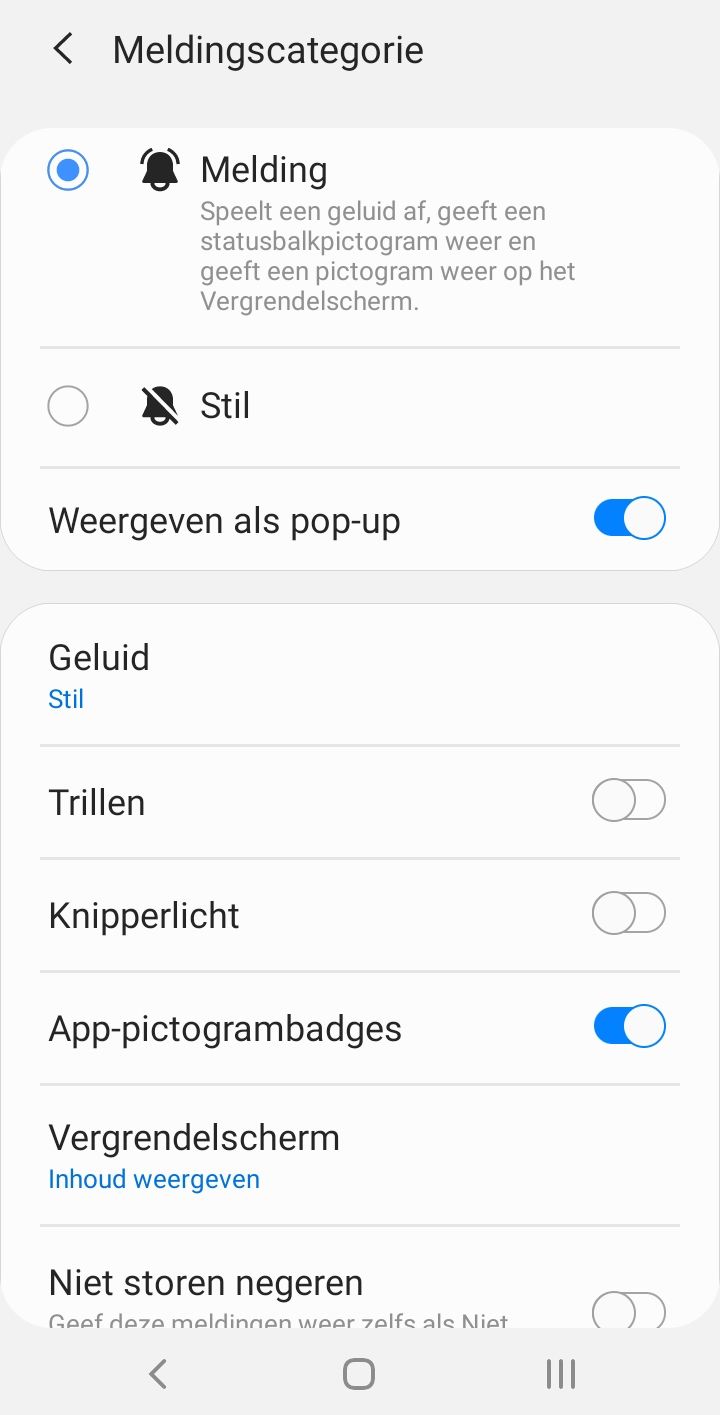Open recent apps from navigation bar
The image size is (720, 1415).
561,1374
